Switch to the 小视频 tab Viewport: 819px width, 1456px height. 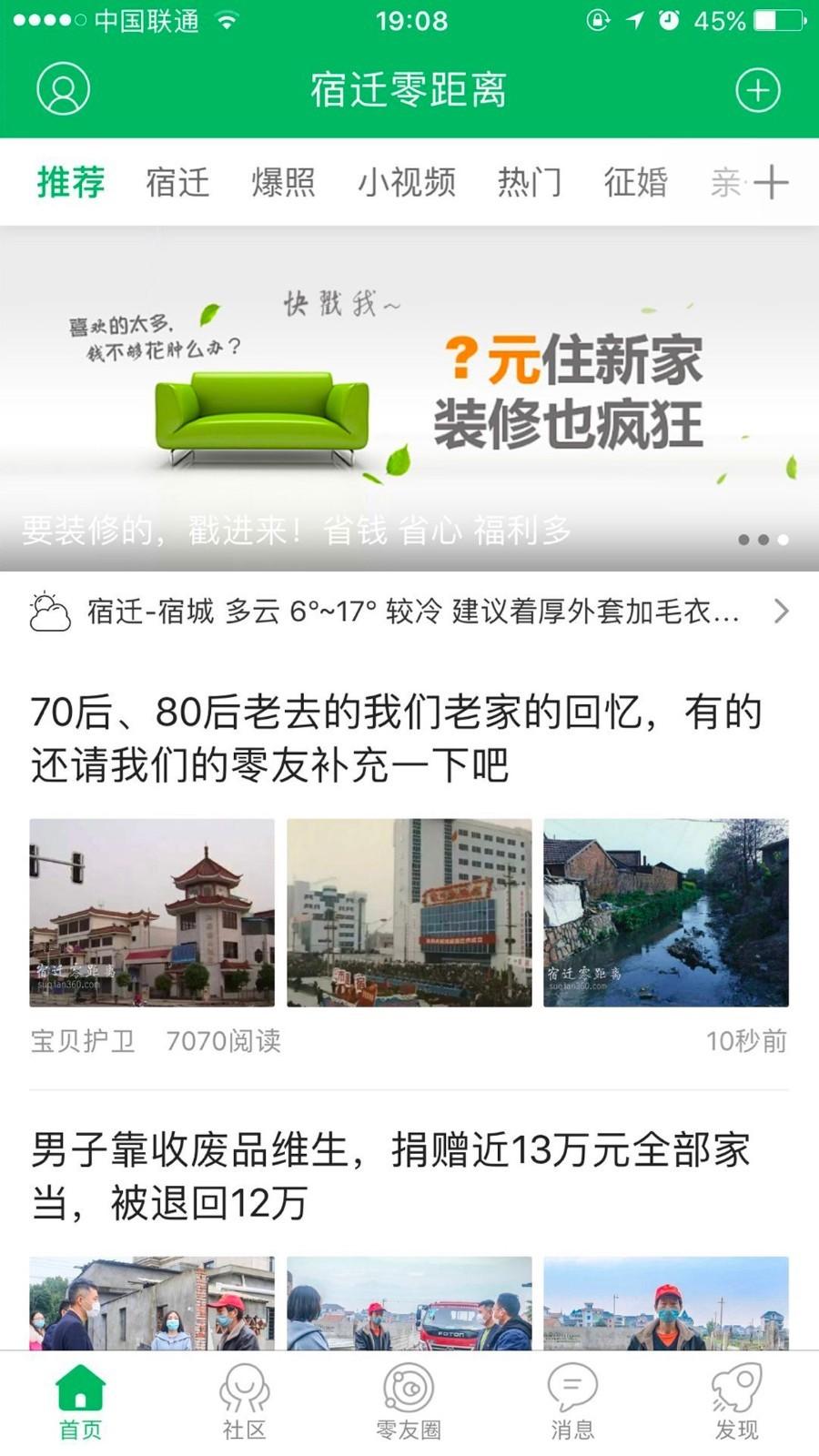pyautogui.click(x=406, y=182)
